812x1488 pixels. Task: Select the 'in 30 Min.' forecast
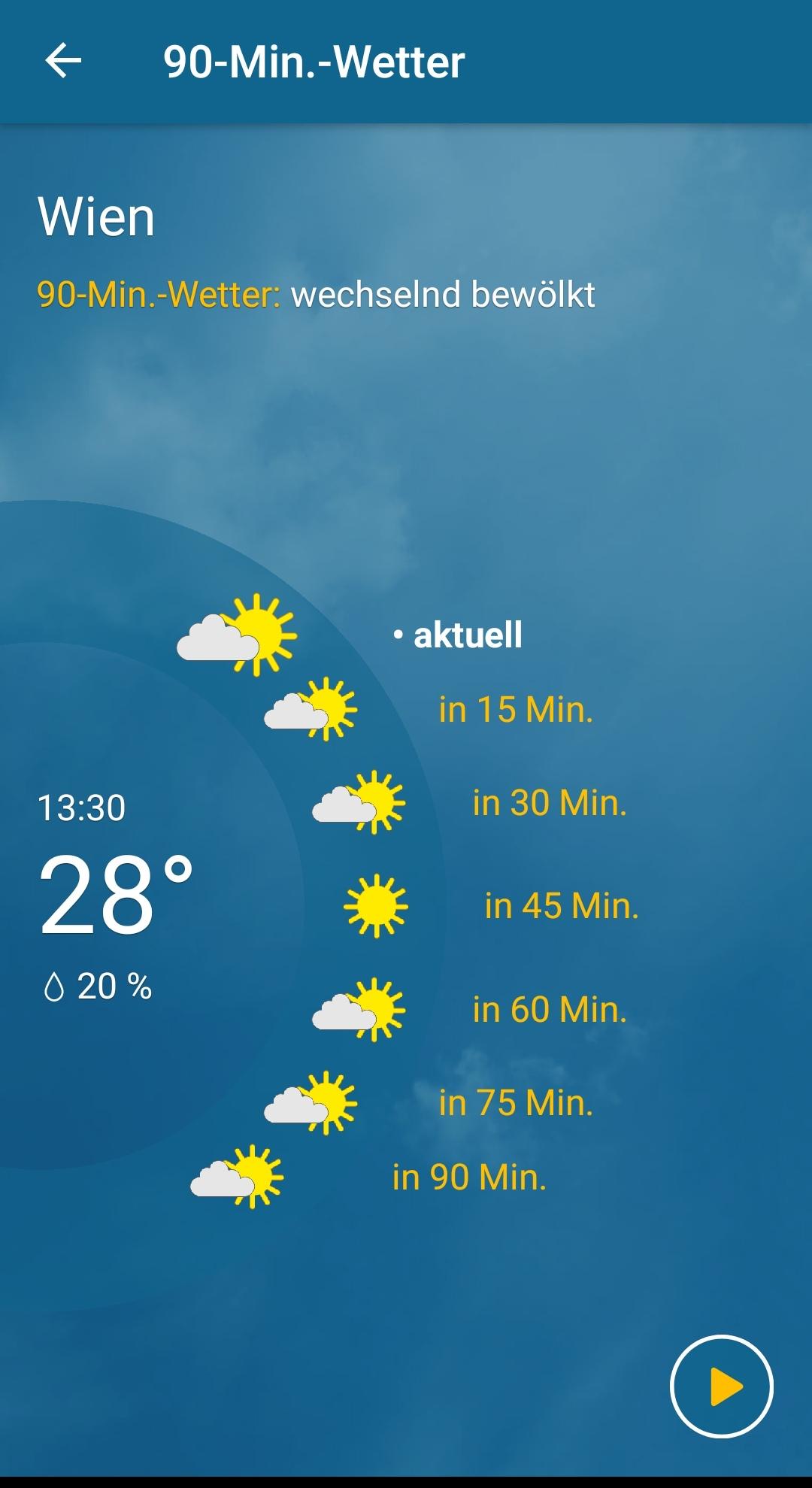coord(550,803)
